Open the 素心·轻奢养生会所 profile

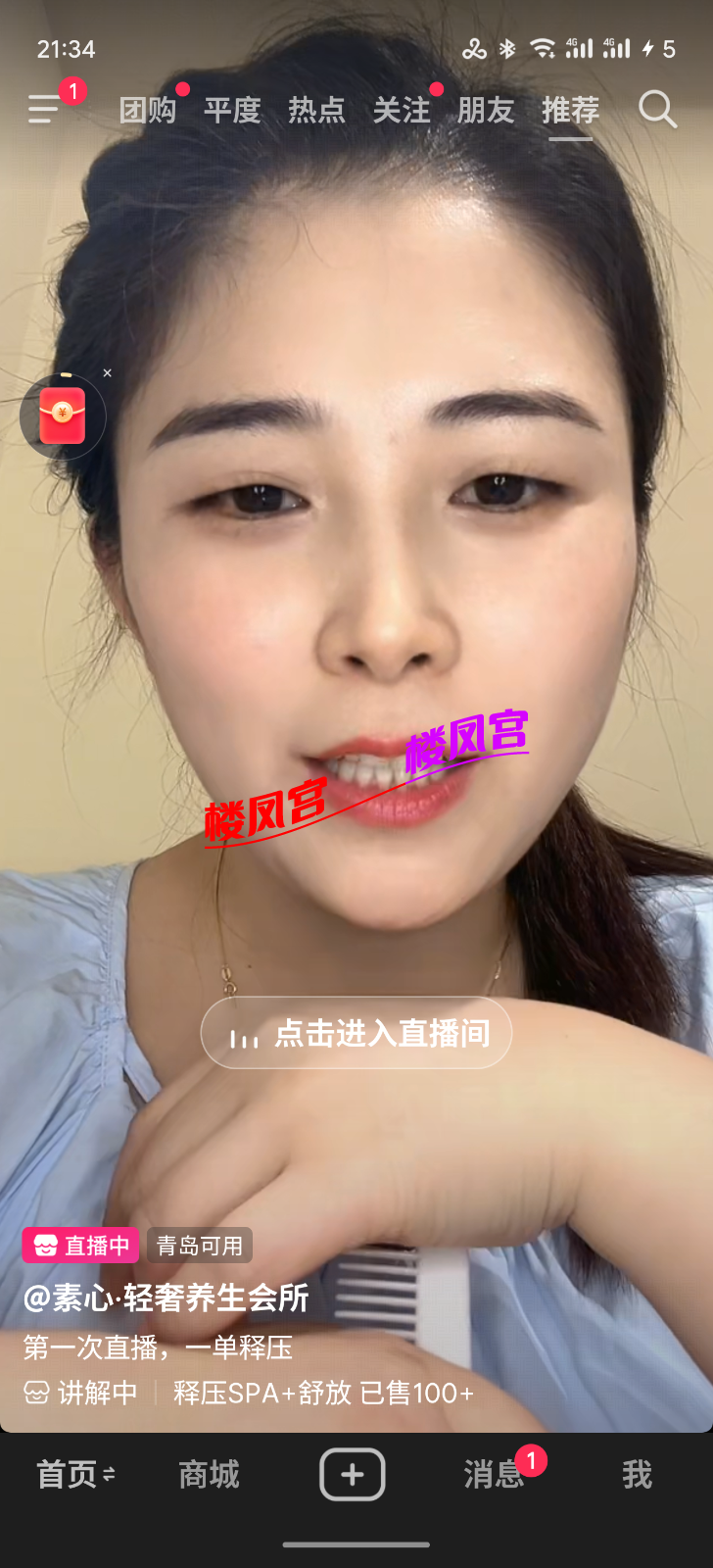pos(166,1298)
